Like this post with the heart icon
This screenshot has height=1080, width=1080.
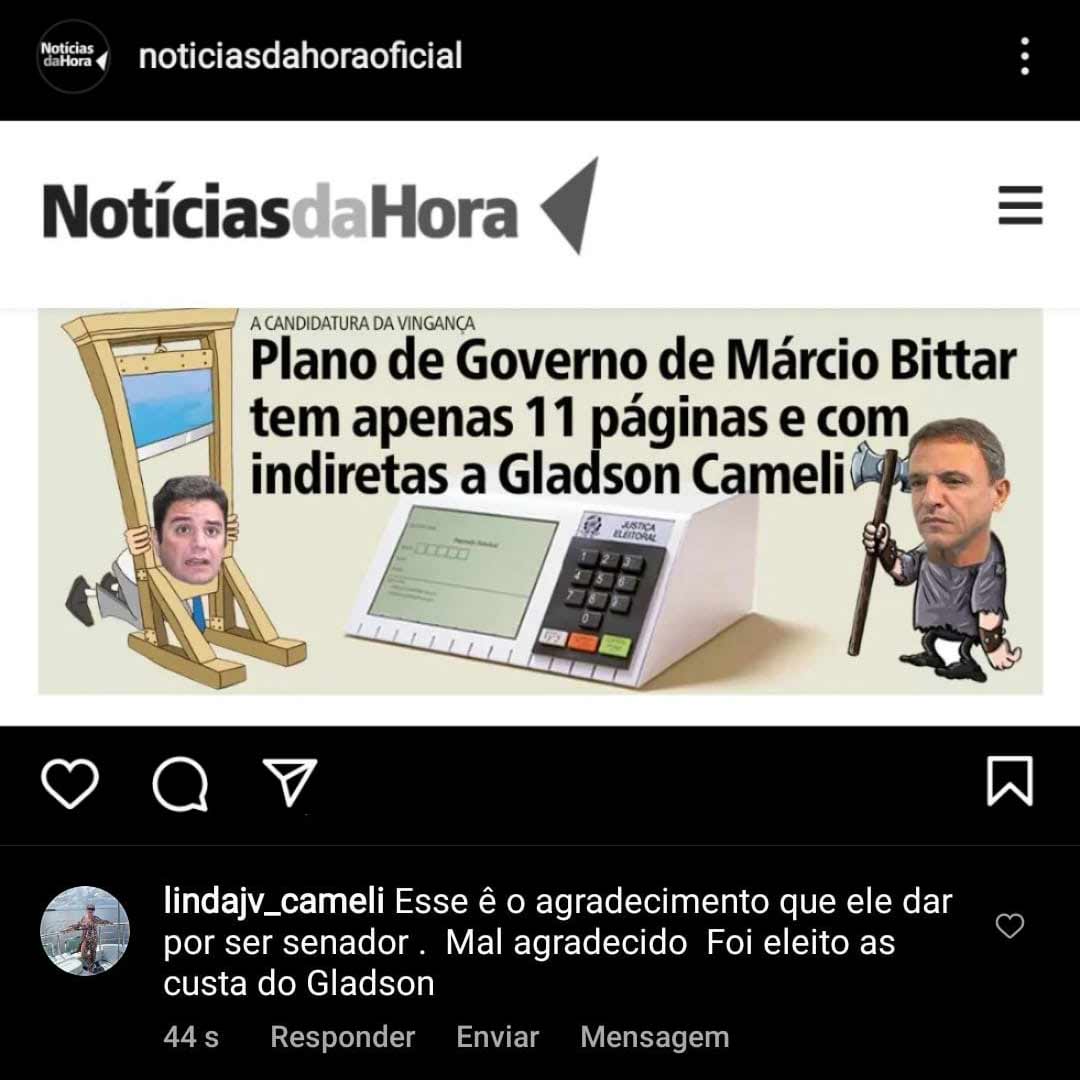click(70, 783)
